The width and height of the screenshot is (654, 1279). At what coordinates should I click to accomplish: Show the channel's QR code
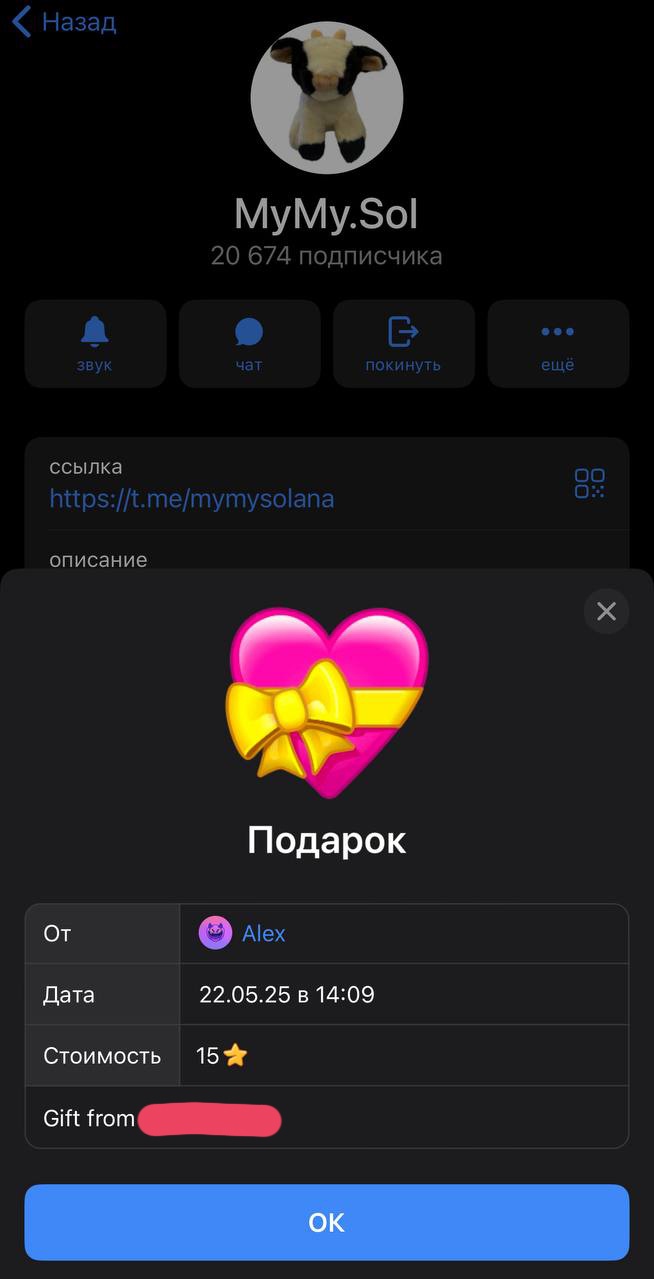589,483
